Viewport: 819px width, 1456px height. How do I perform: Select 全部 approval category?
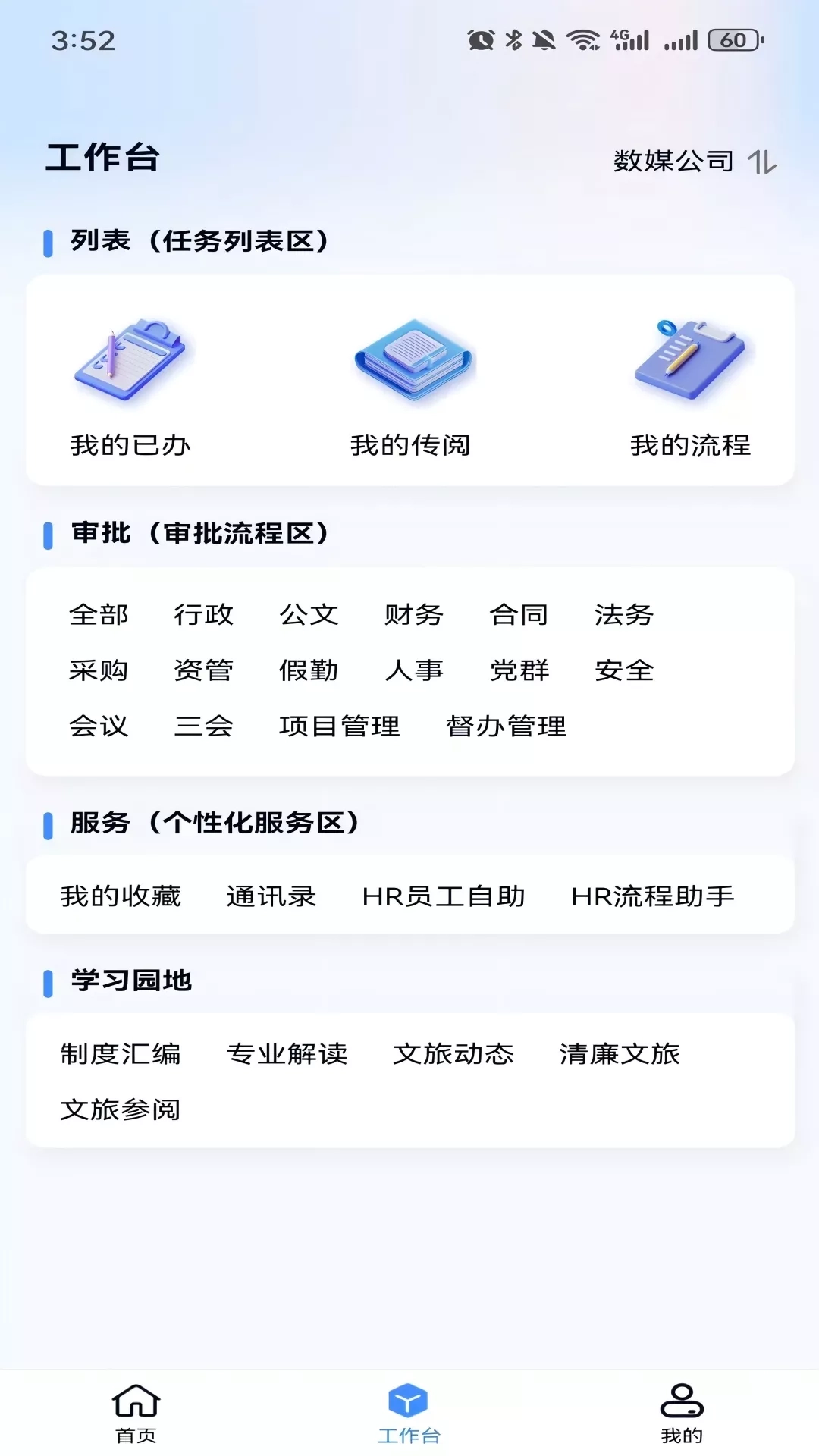99,614
